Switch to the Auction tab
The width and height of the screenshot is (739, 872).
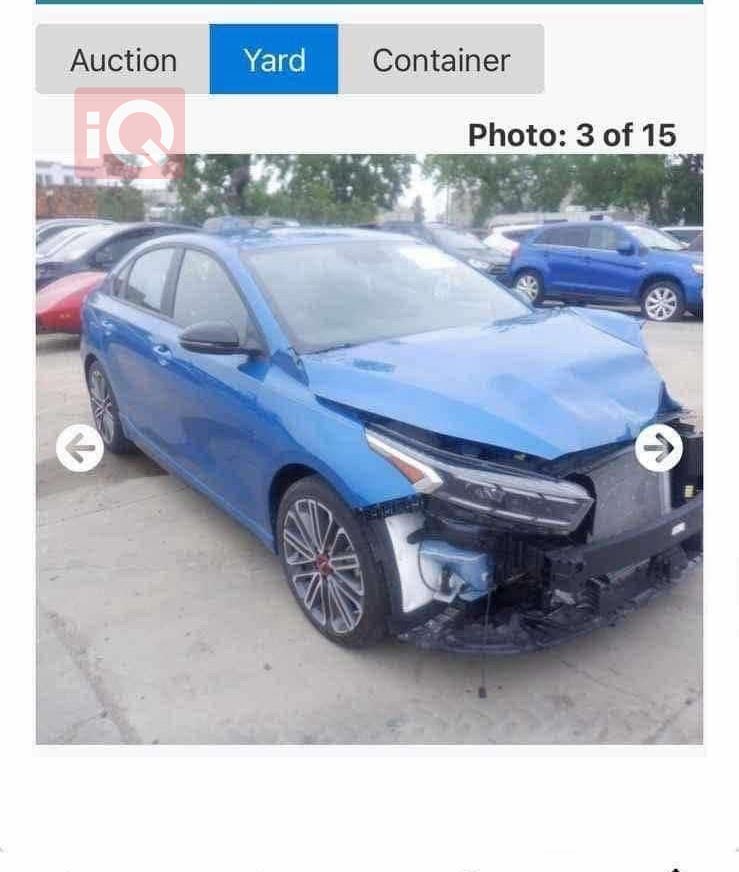point(121,60)
